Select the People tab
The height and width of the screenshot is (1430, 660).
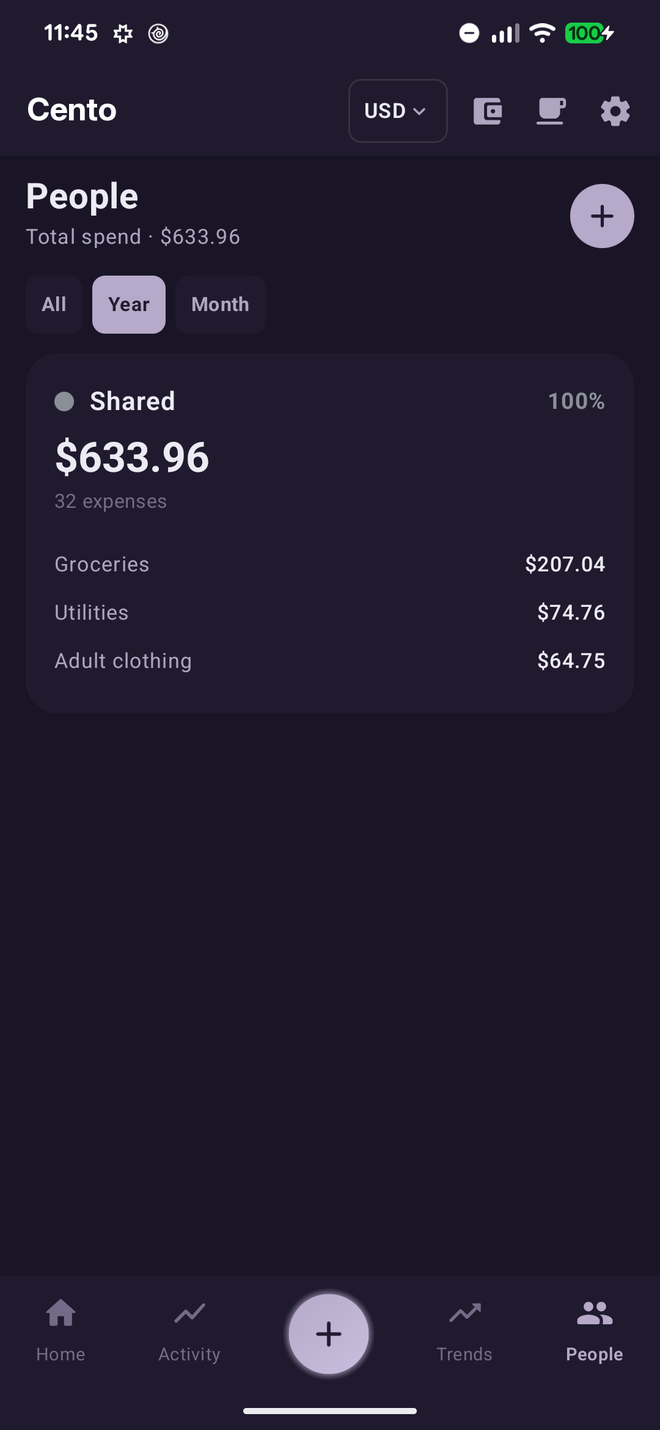point(594,1332)
